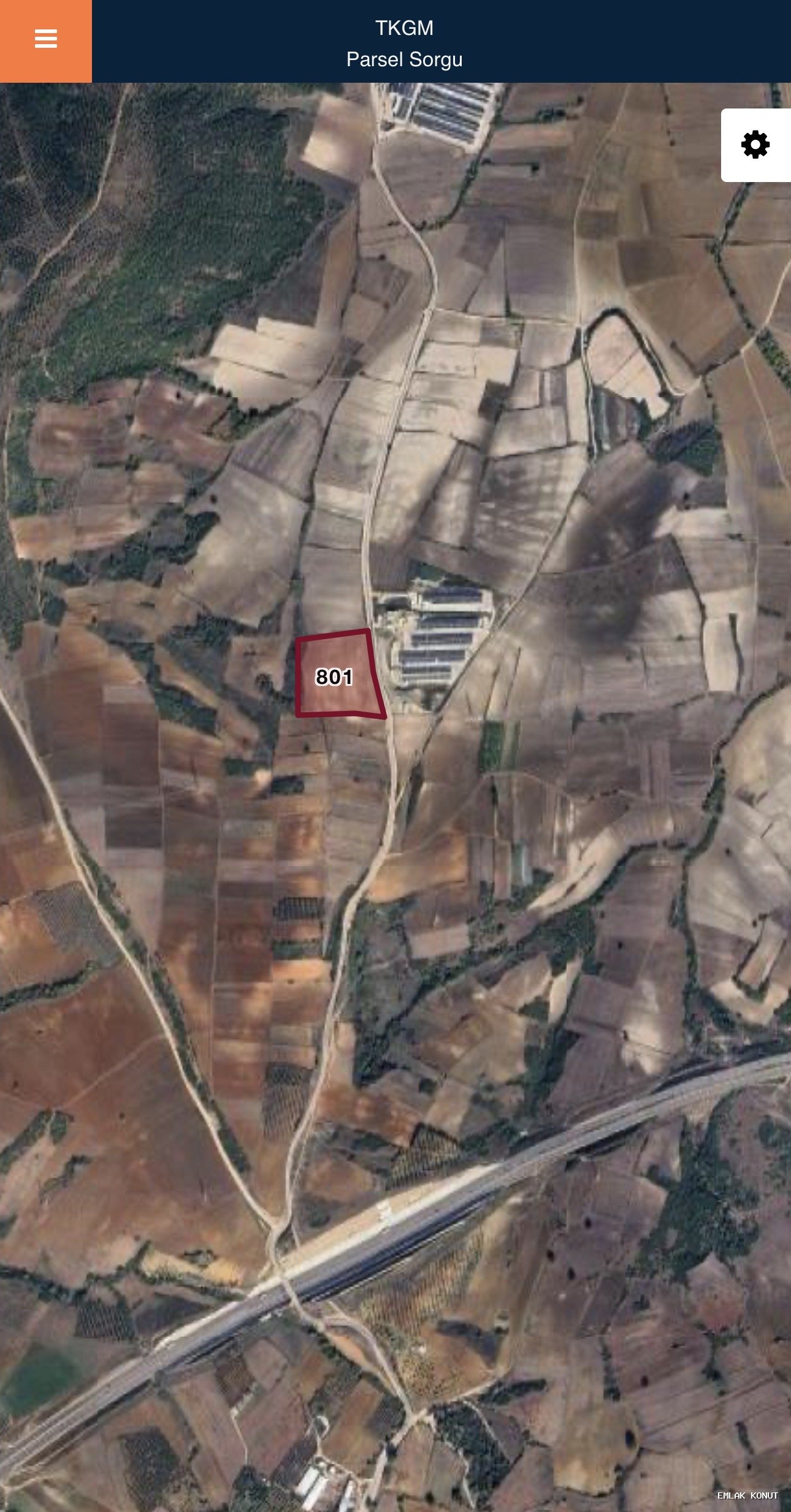Open the hamburger drawer menu

(45, 39)
